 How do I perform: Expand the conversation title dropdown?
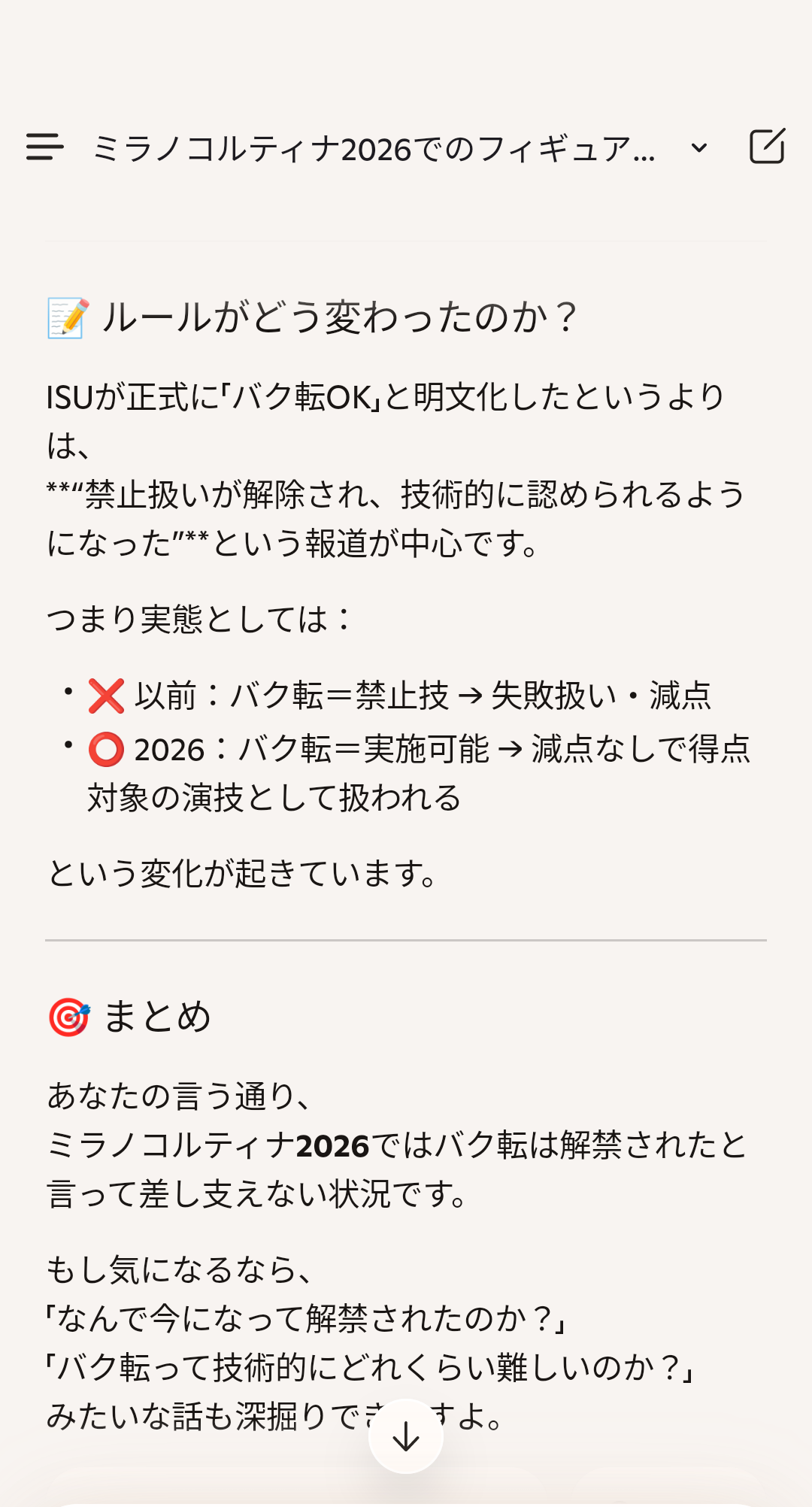click(699, 147)
